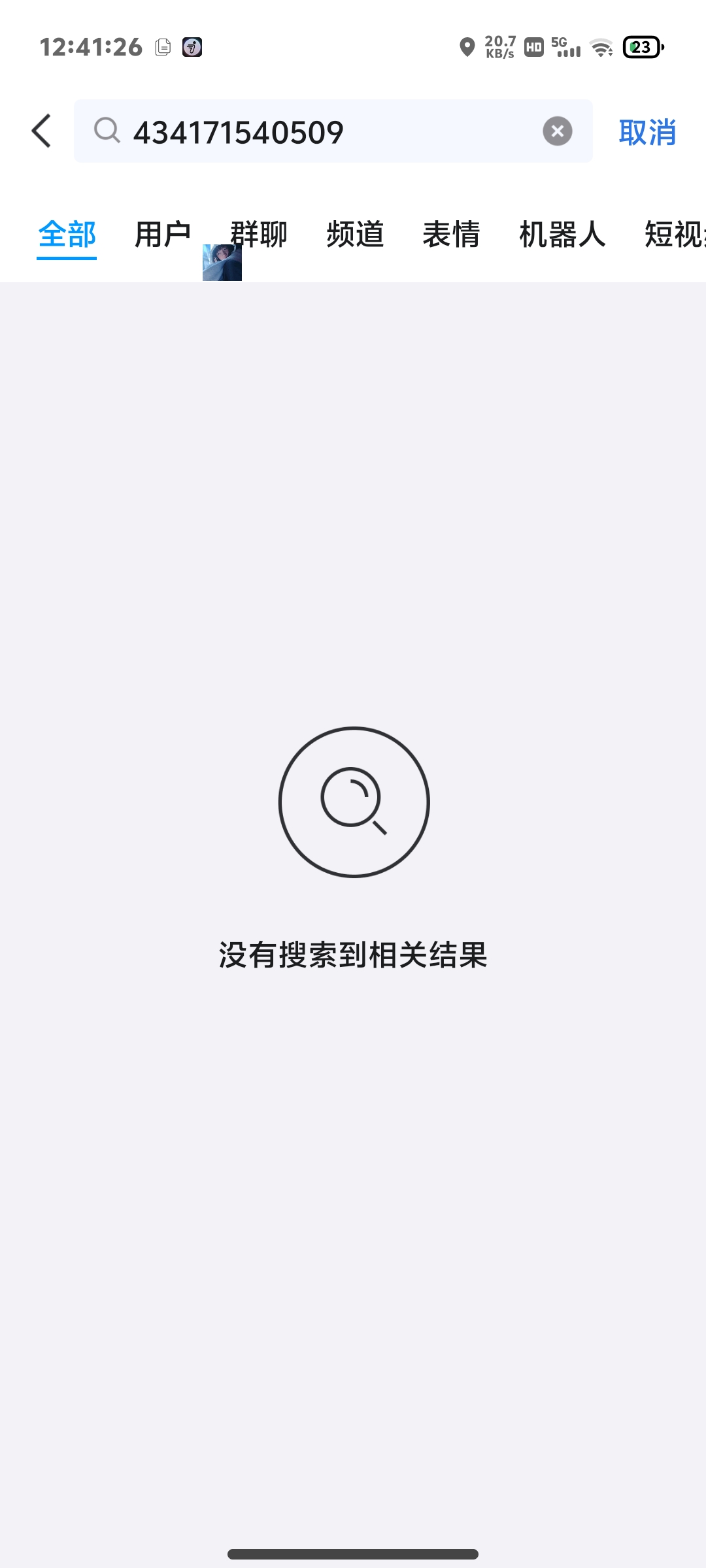The width and height of the screenshot is (706, 1568).
Task: Select the 全部 tab
Action: [x=67, y=234]
